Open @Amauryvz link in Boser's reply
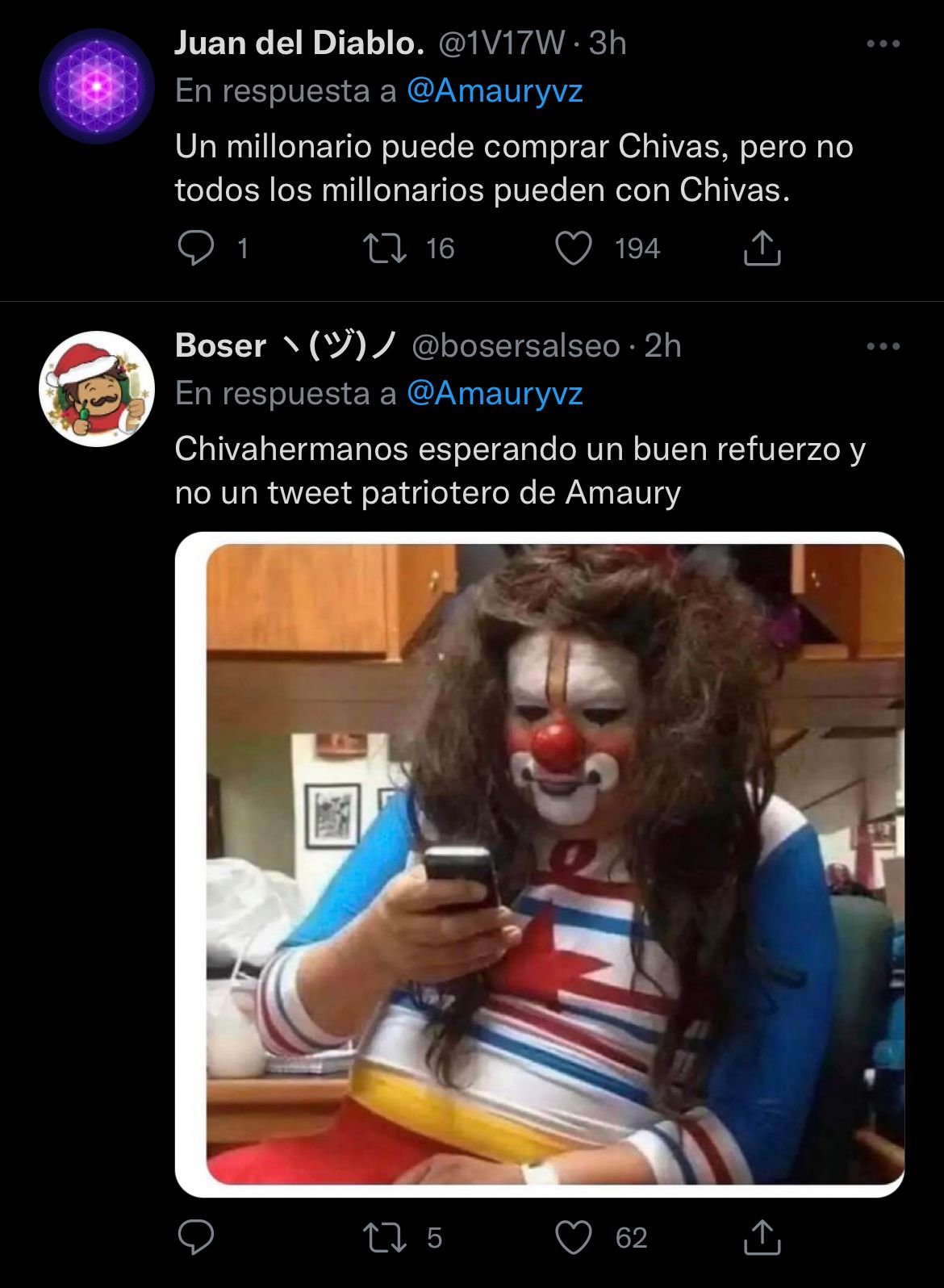 point(494,393)
